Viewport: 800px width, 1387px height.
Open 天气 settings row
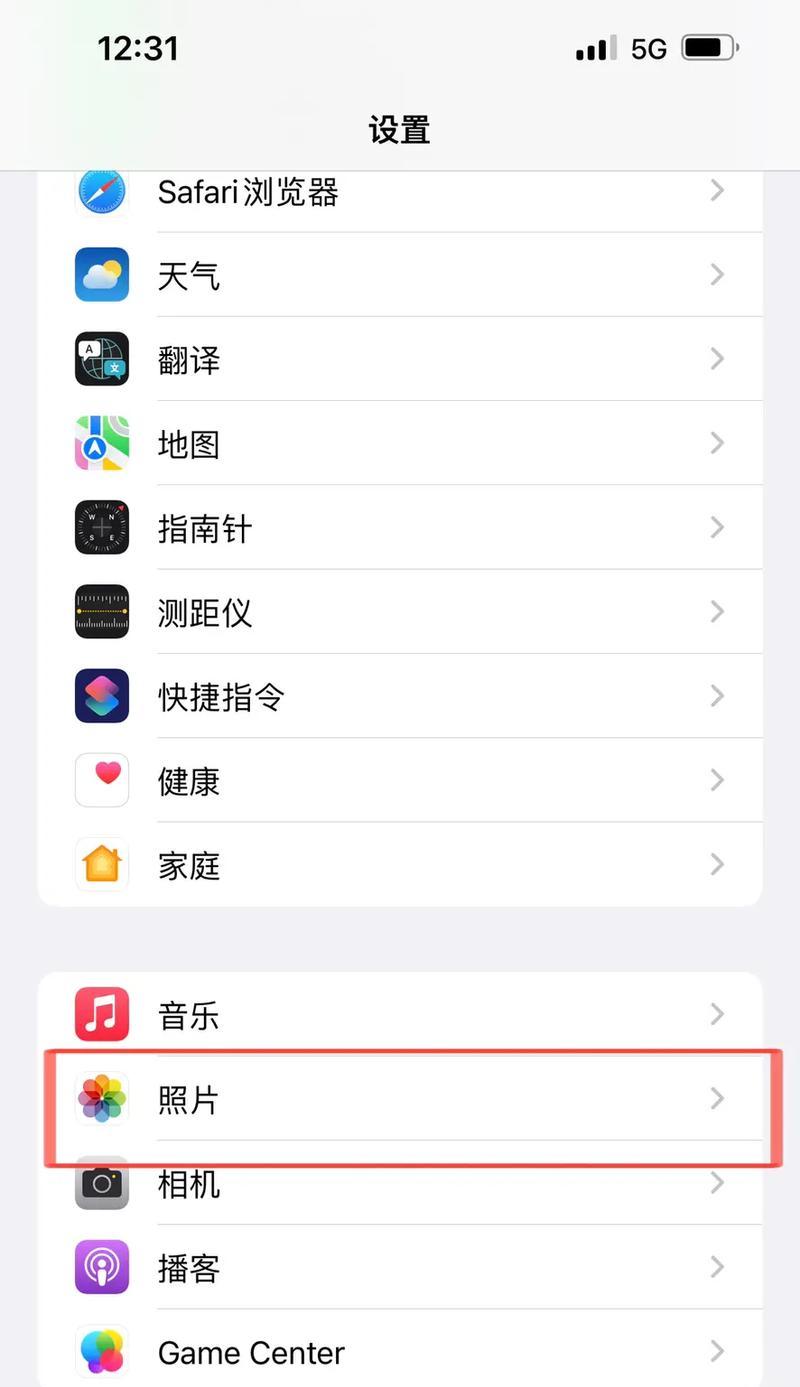[400, 275]
